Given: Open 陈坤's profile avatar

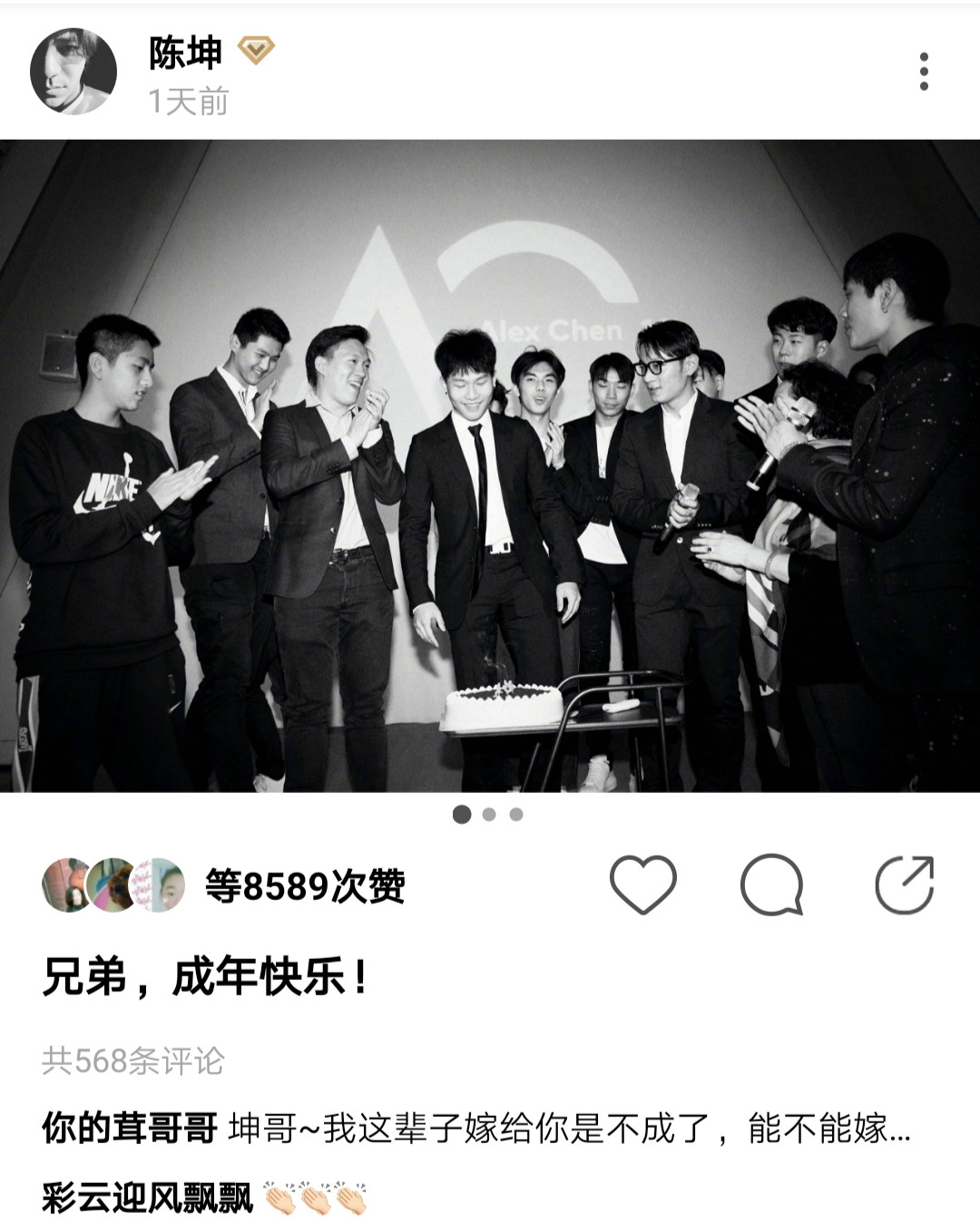Looking at the screenshot, I should click(x=73, y=72).
